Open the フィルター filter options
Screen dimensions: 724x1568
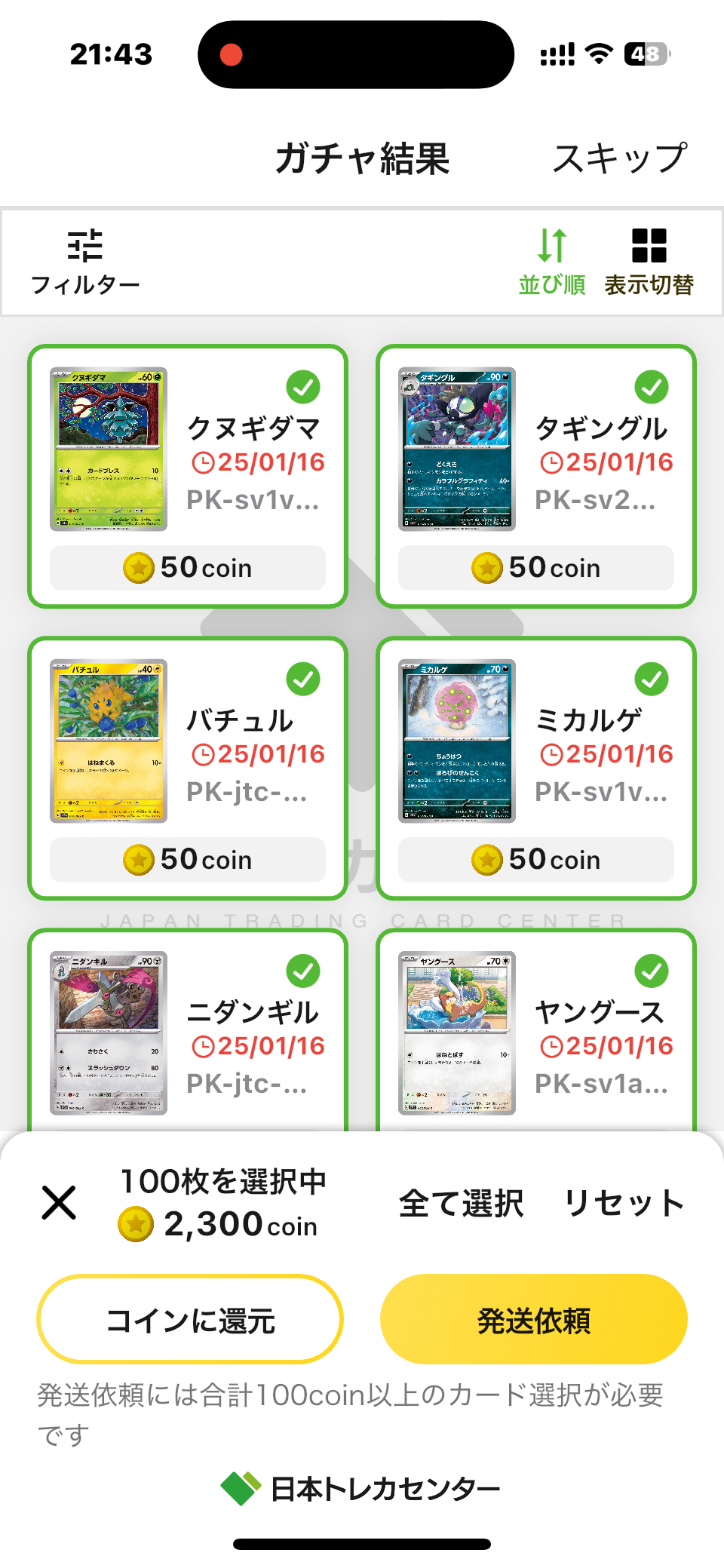pos(85,262)
